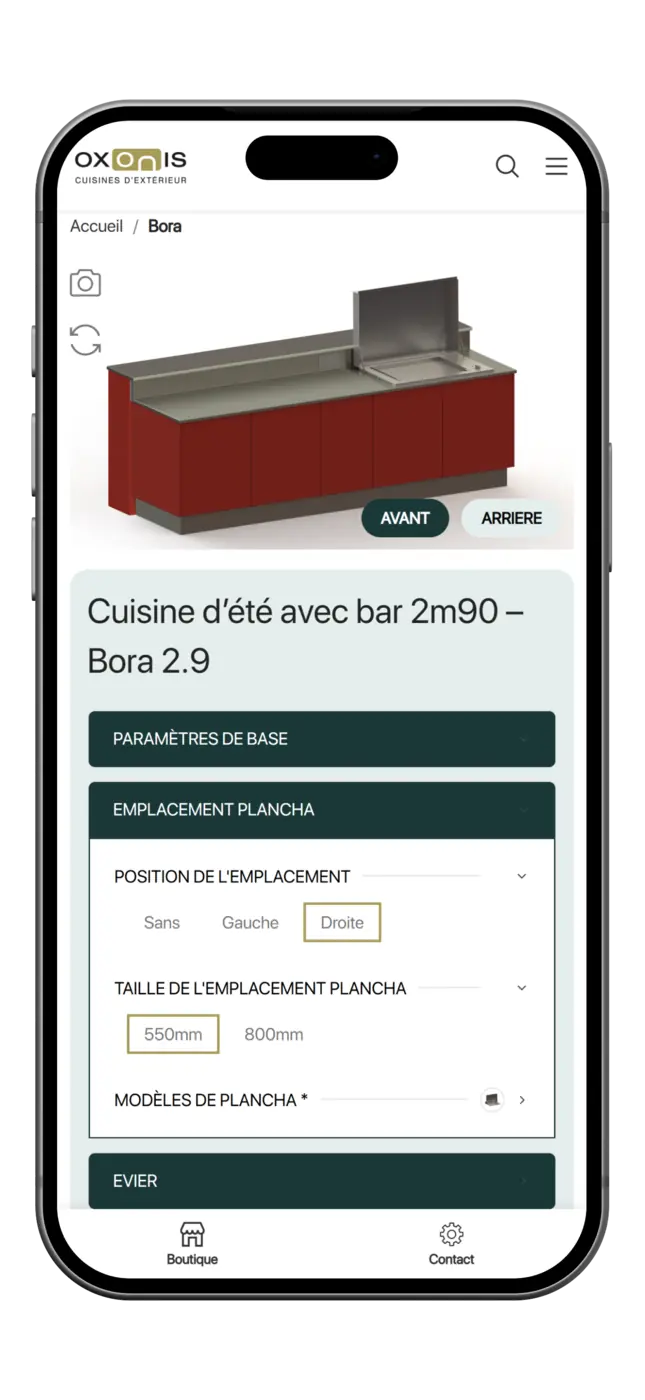This screenshot has height=1400, width=645.
Task: Go to the Boutique tab
Action: (x=192, y=1243)
